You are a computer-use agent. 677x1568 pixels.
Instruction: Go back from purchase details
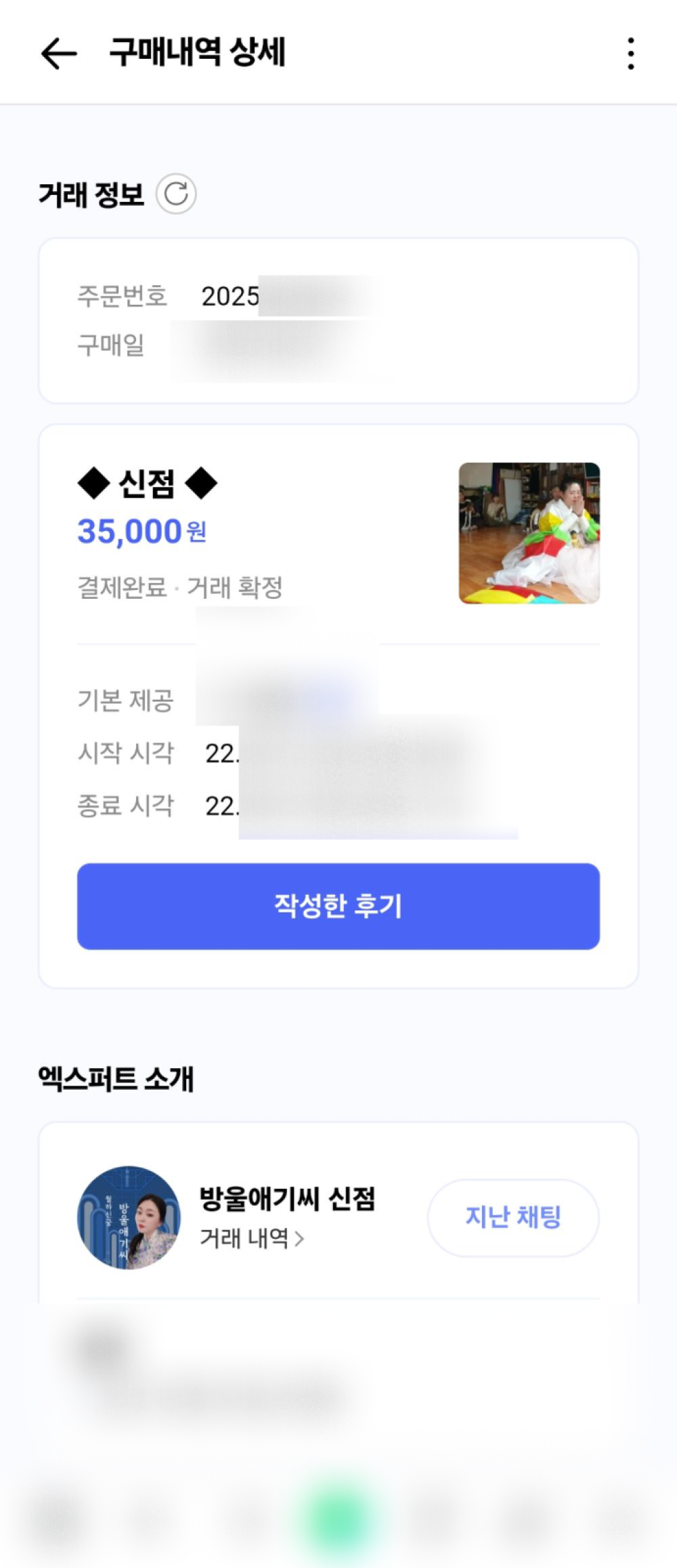pyautogui.click(x=59, y=54)
